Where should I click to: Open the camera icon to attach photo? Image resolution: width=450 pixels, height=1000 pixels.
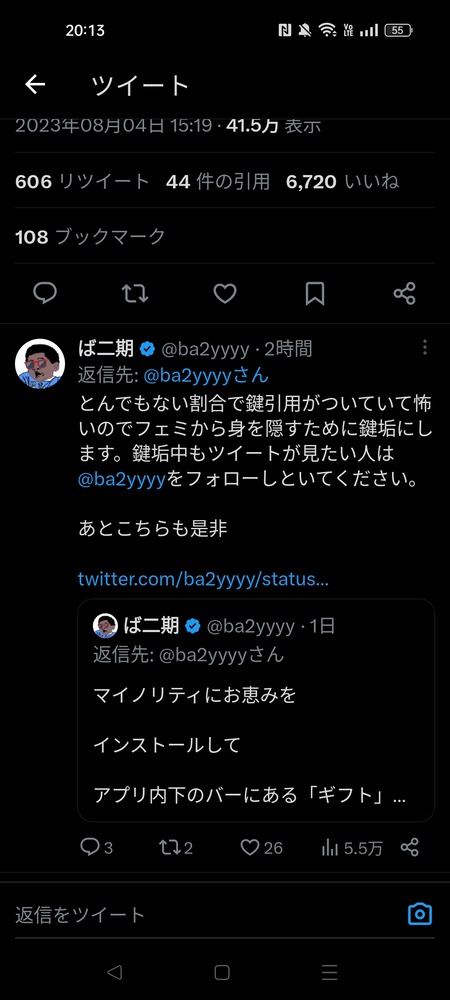pos(419,915)
